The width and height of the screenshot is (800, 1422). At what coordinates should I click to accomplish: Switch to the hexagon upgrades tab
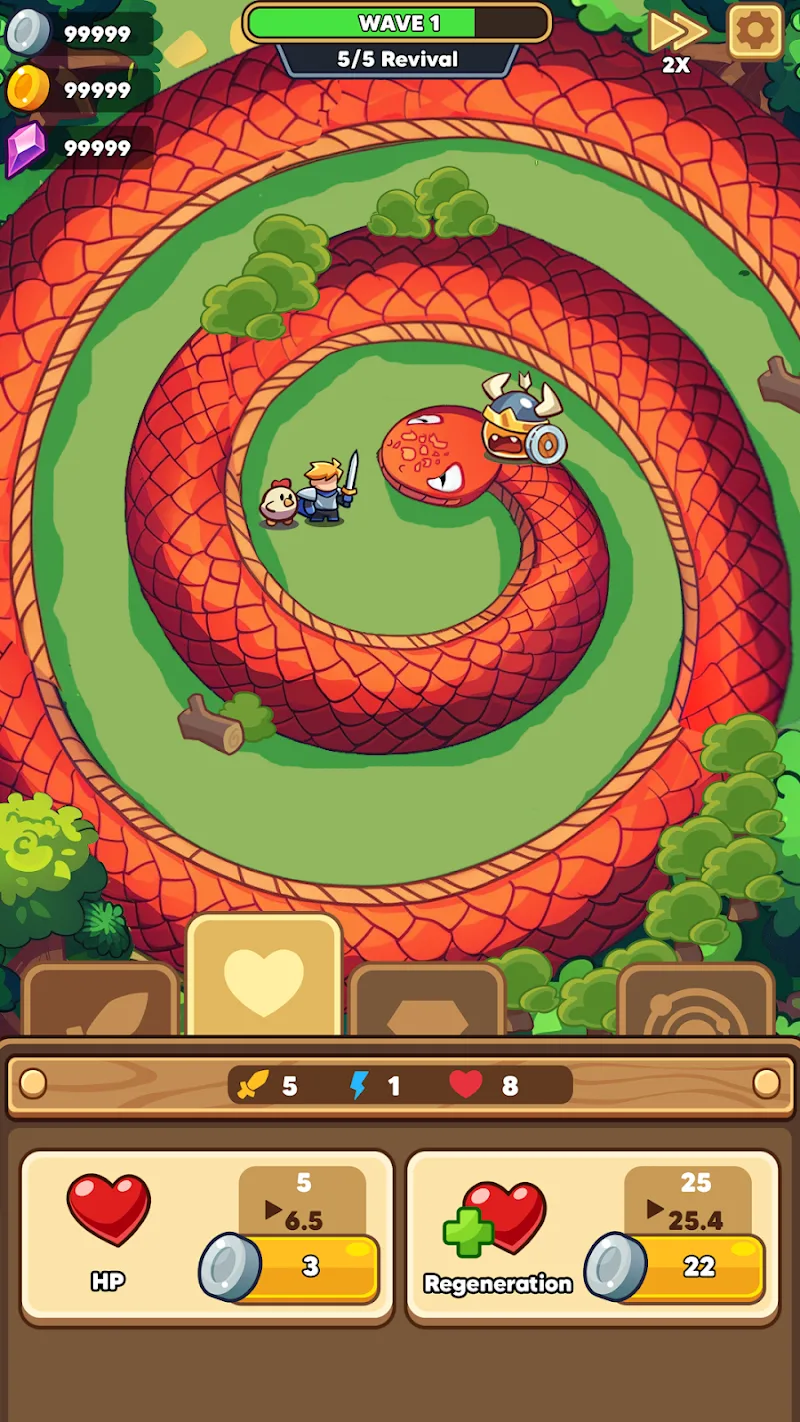tap(428, 1003)
